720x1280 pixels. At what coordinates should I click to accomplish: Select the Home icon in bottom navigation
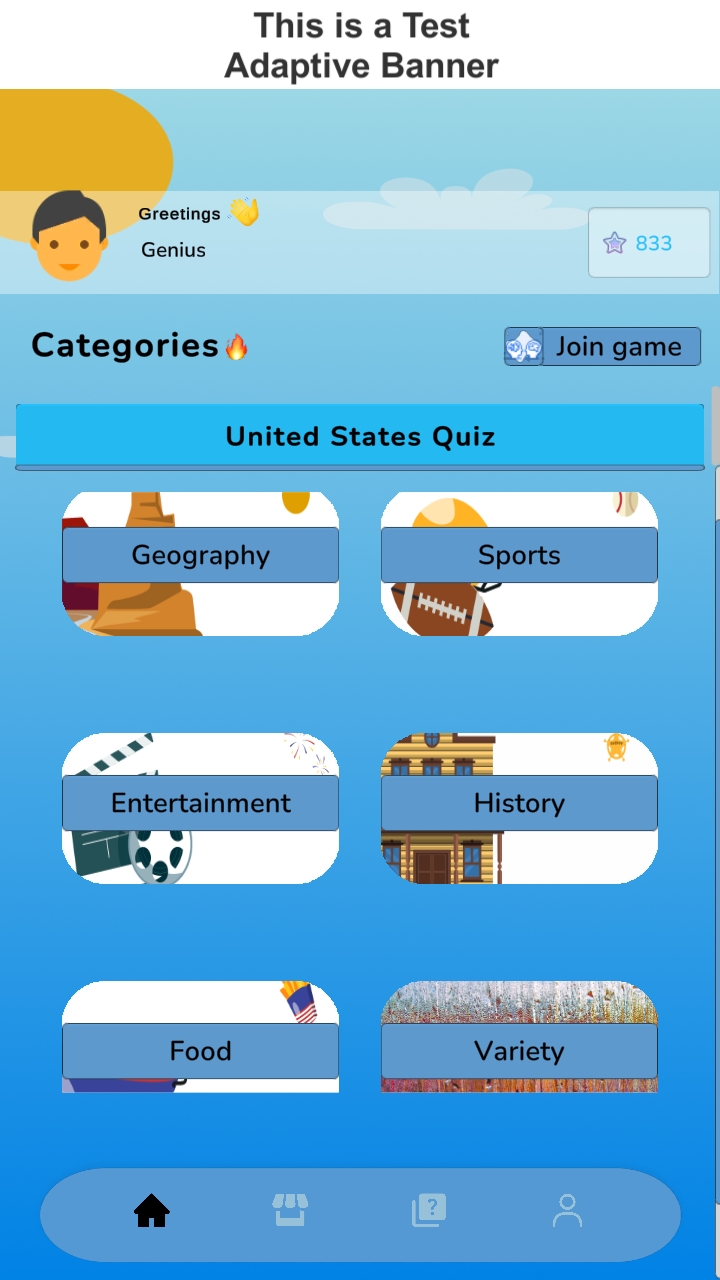click(151, 1210)
